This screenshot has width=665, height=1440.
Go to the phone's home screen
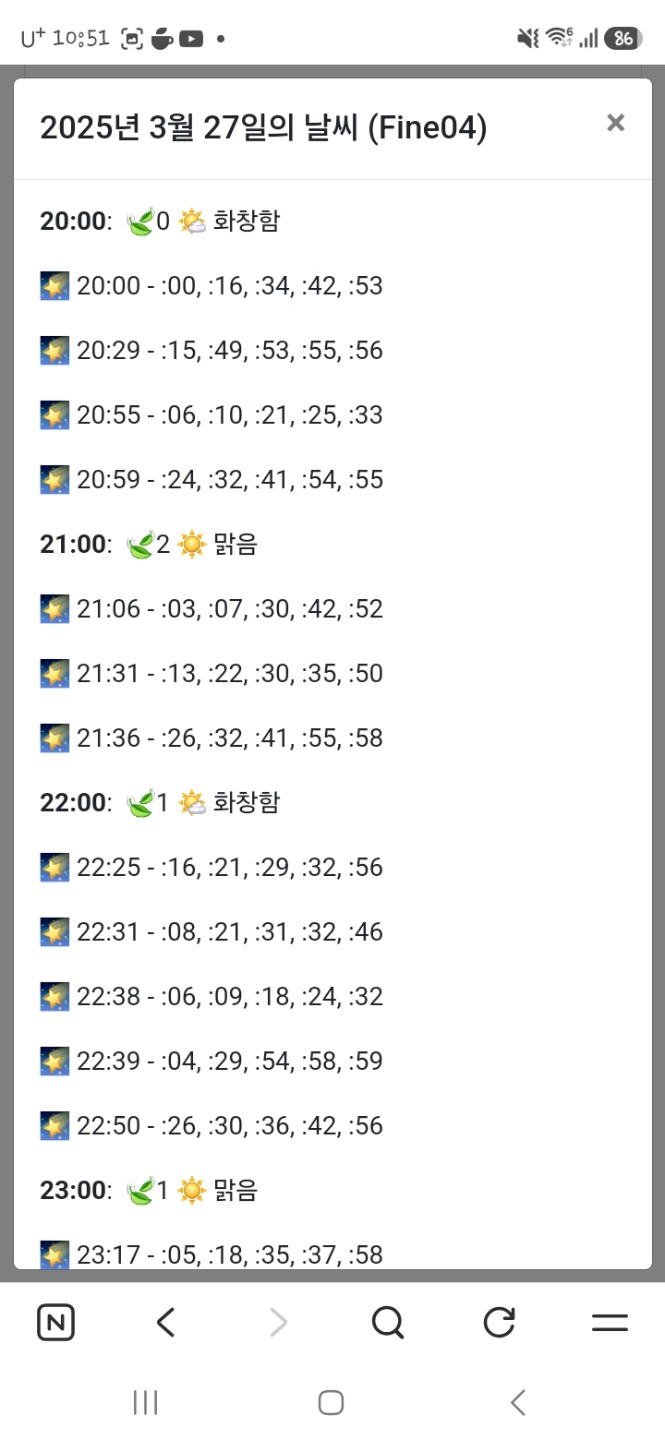[331, 1403]
